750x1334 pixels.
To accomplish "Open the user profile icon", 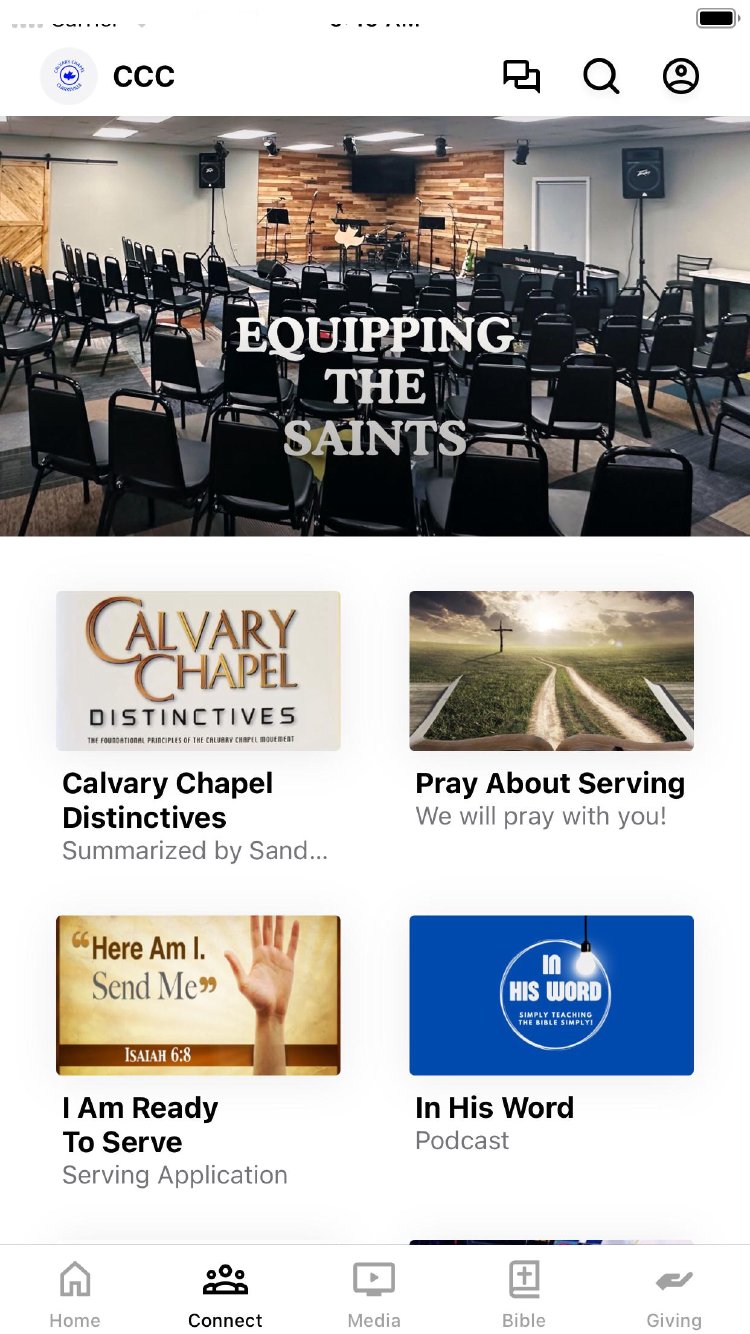I will pos(681,77).
